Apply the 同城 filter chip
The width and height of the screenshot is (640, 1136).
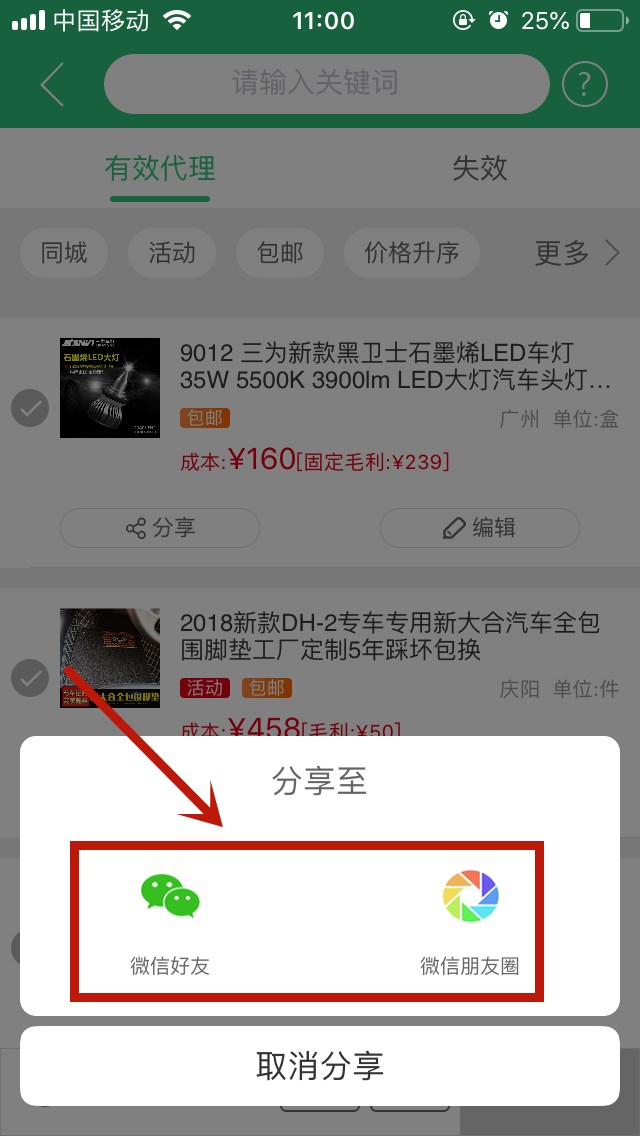(64, 253)
